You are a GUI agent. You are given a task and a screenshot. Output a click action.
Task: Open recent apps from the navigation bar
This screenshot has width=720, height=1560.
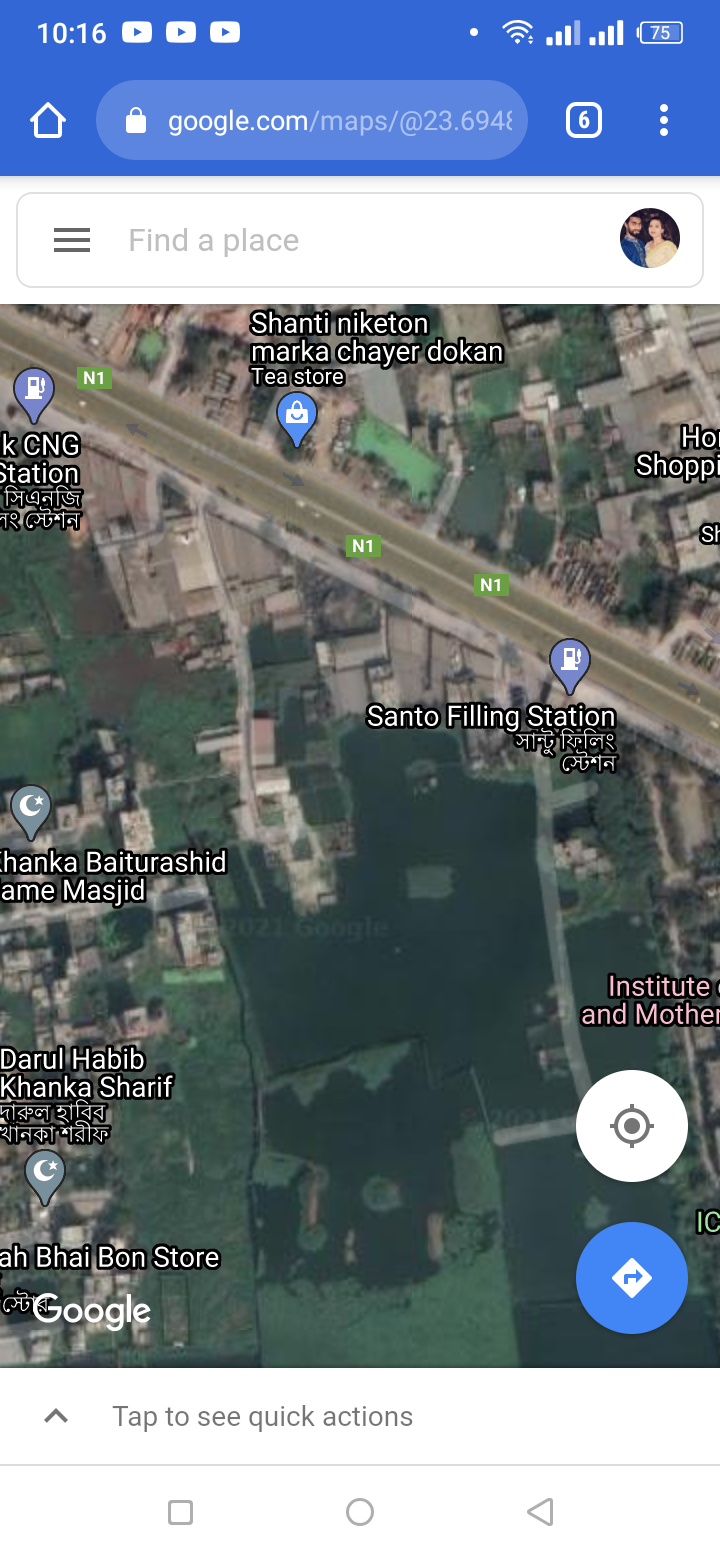click(180, 1512)
